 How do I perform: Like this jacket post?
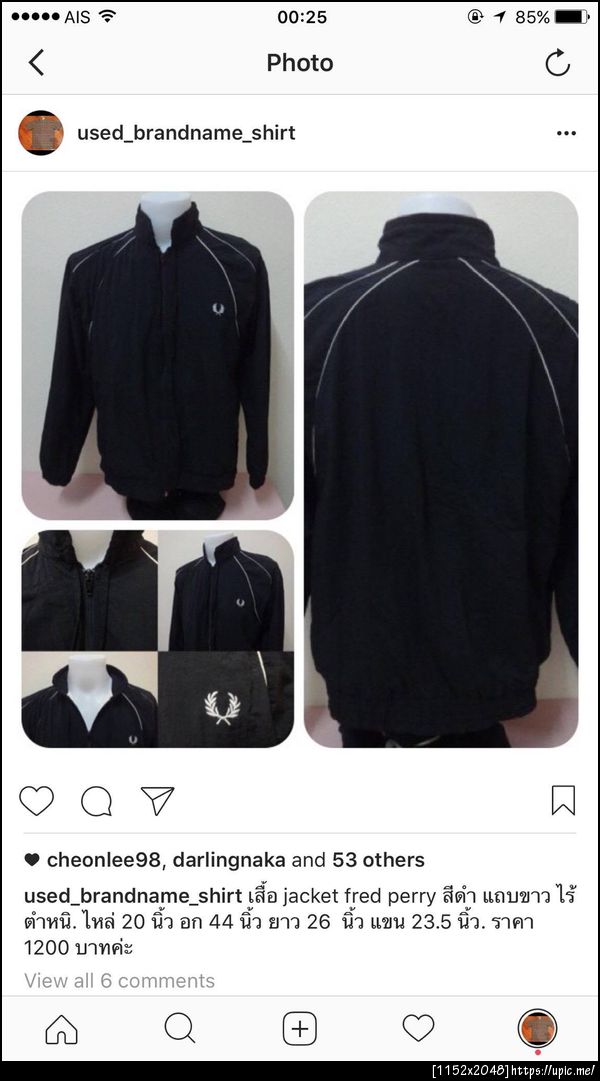37,800
